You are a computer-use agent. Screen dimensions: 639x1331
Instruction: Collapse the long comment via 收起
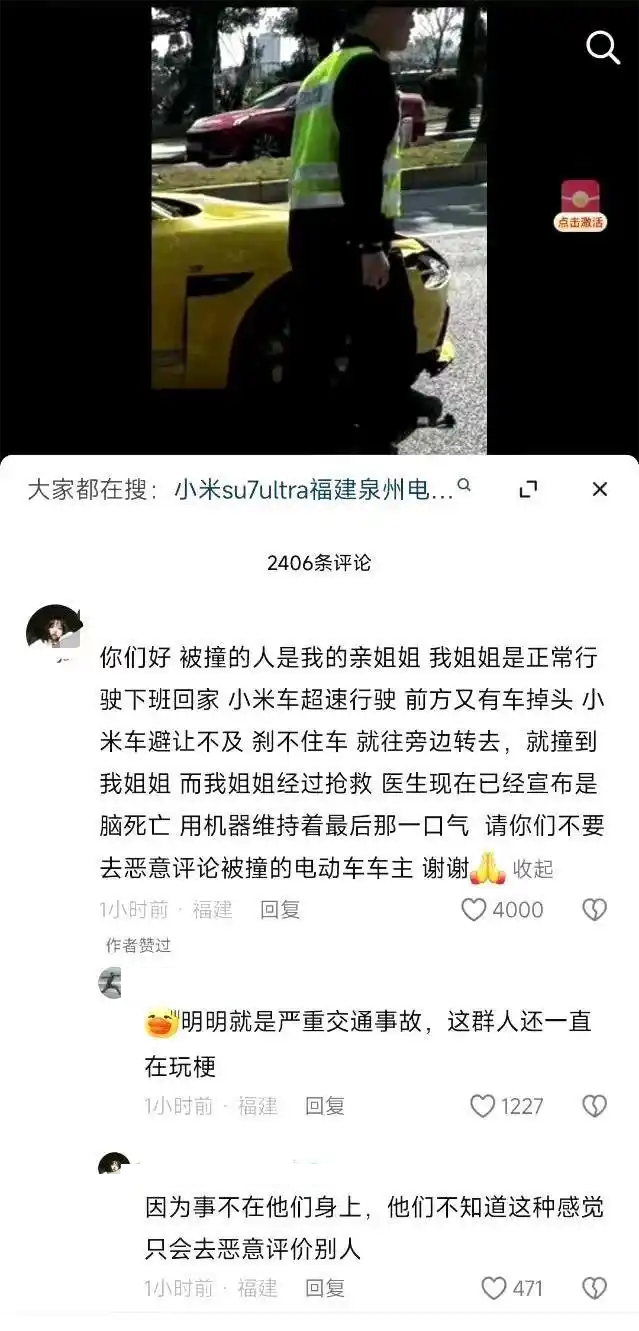[x=533, y=869]
